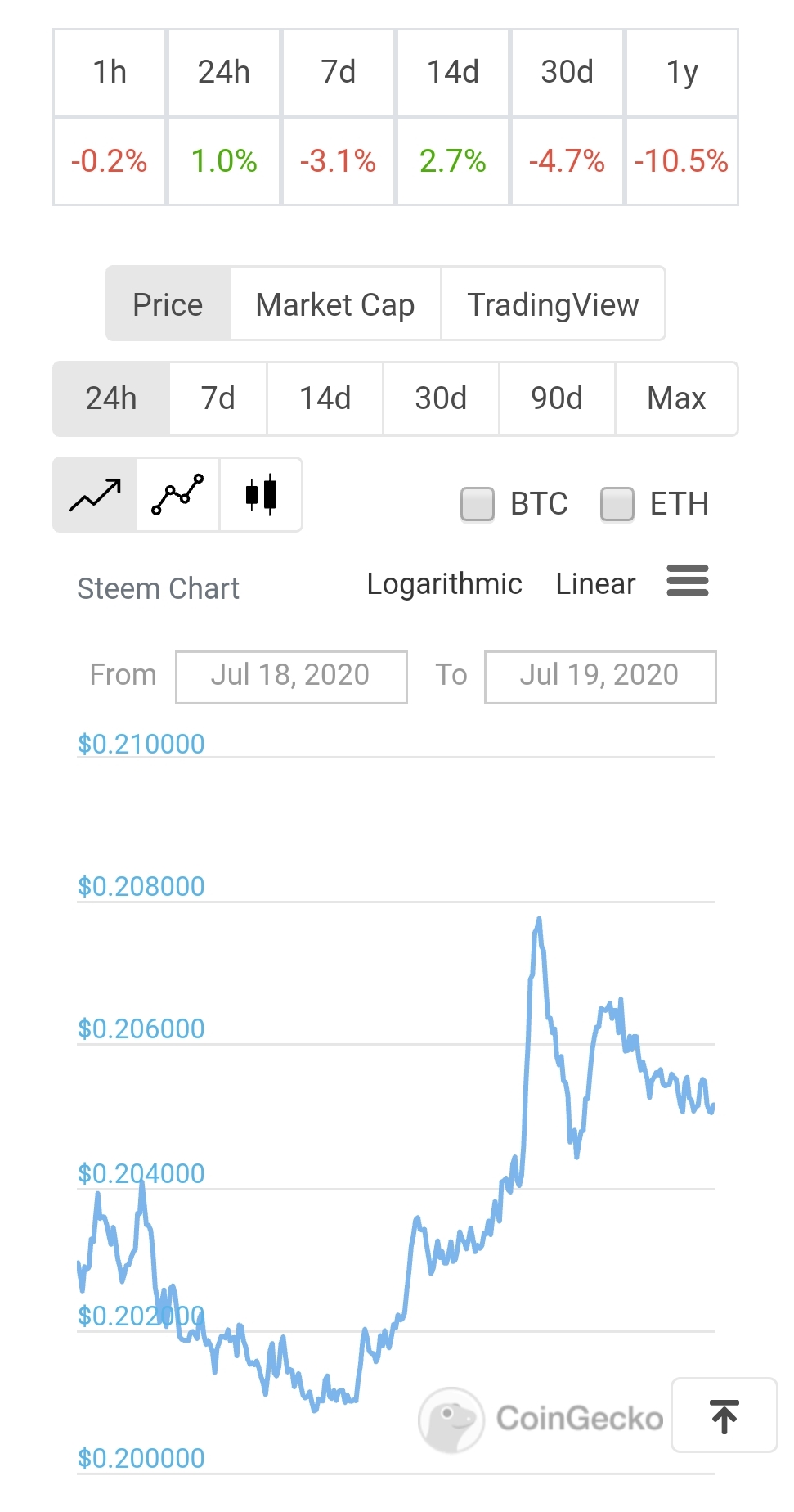This screenshot has width=794, height=1512.
Task: Tap the back-to-top arrow button
Action: pyautogui.click(x=724, y=1416)
